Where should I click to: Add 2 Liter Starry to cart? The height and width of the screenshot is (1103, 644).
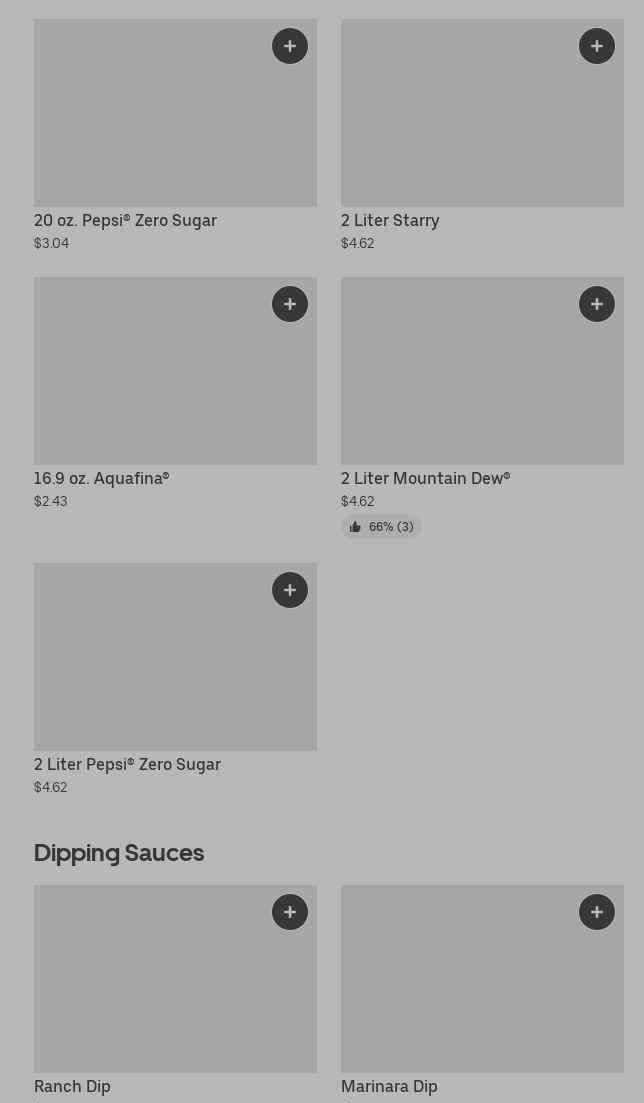(597, 46)
